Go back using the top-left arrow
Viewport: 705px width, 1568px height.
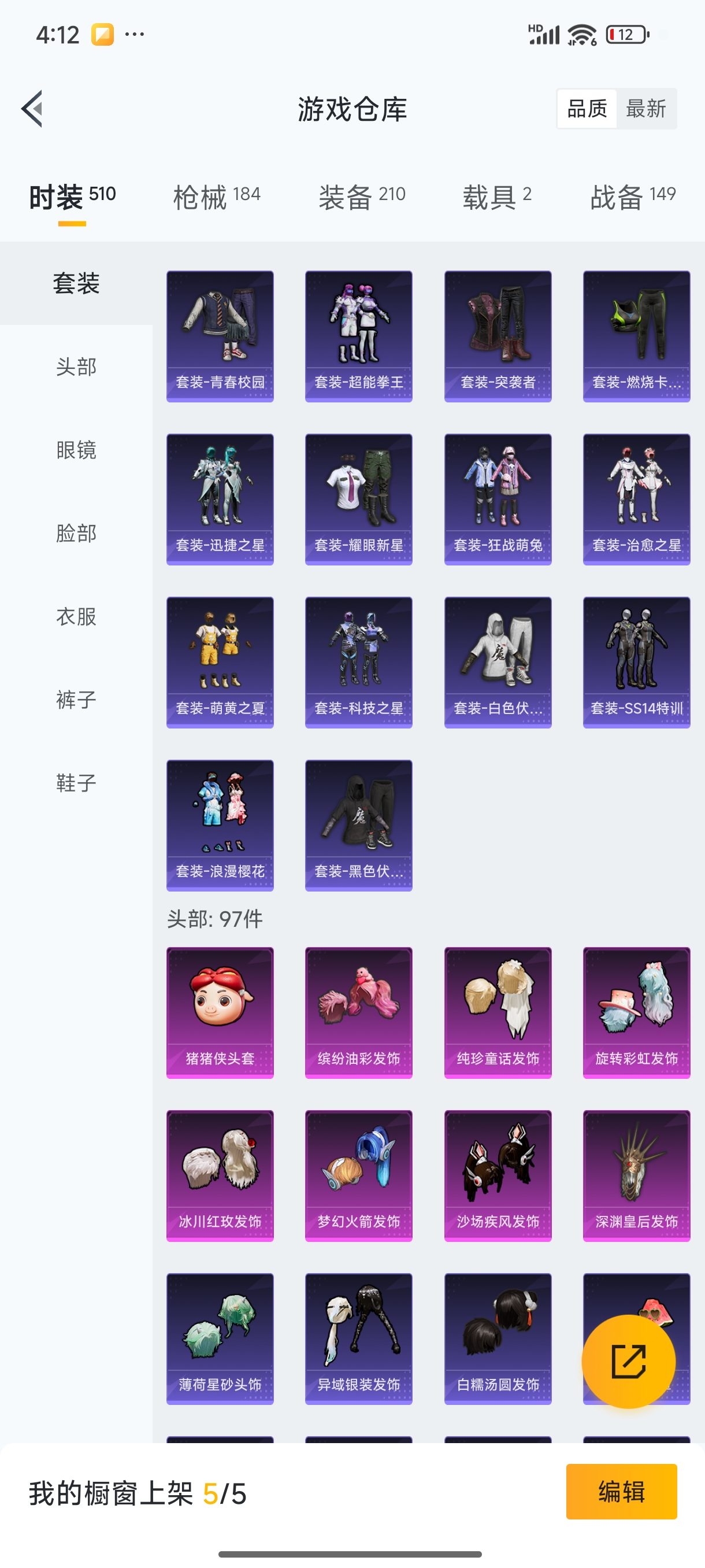(32, 109)
